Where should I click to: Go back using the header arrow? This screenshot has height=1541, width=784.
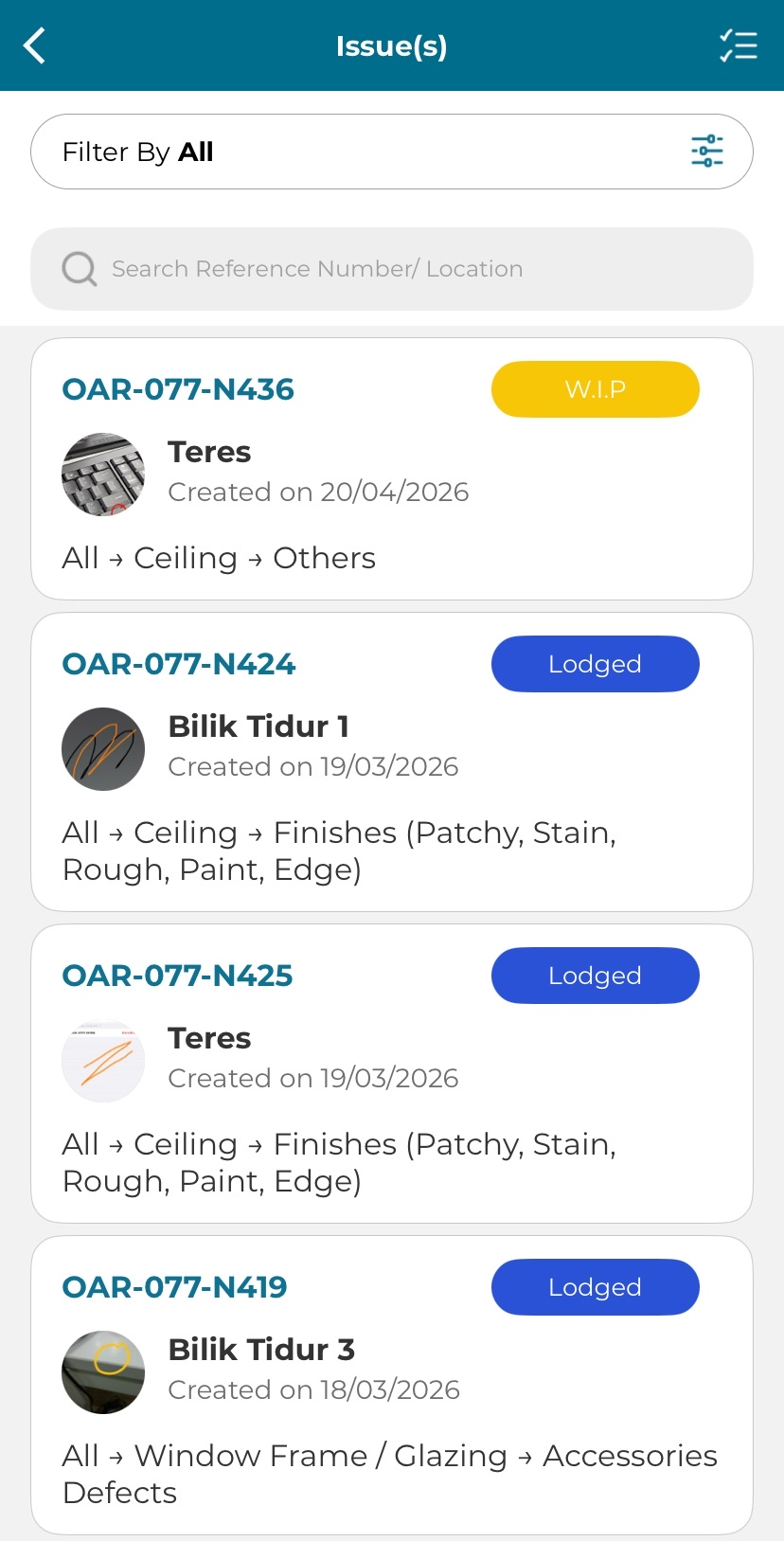pyautogui.click(x=35, y=45)
